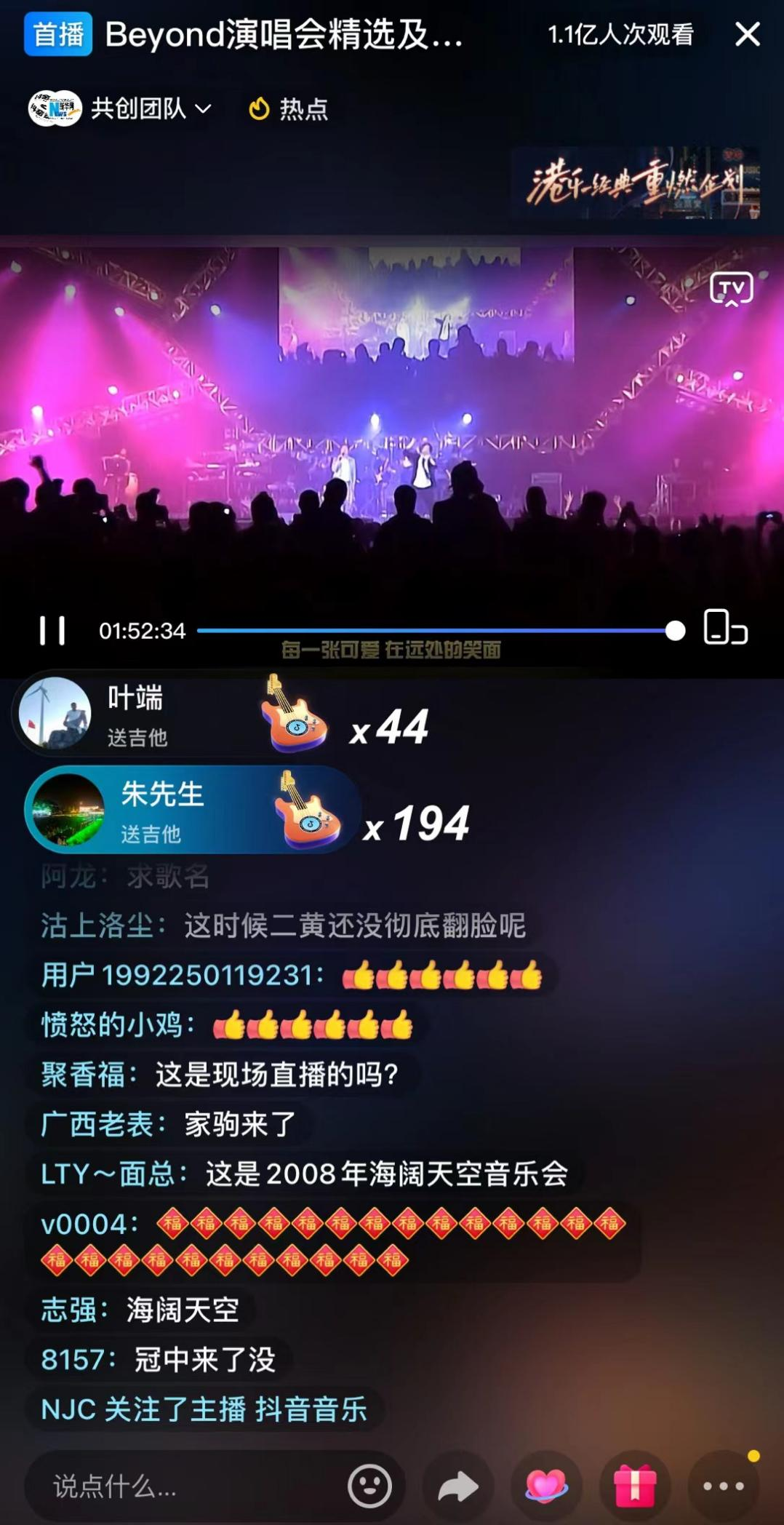Open the emoji picker

(369, 1486)
